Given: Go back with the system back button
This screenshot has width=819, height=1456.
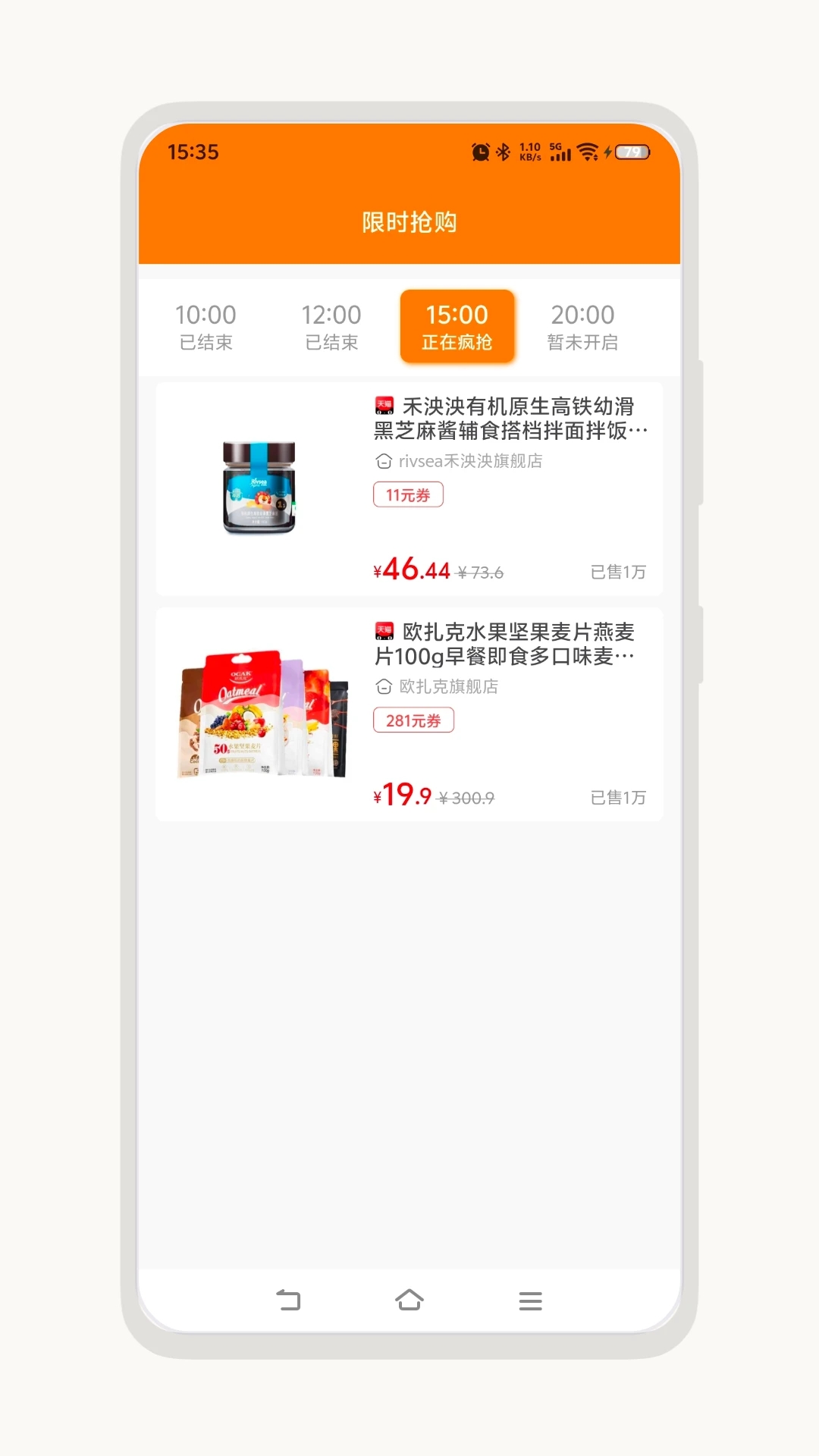Looking at the screenshot, I should [x=288, y=1301].
